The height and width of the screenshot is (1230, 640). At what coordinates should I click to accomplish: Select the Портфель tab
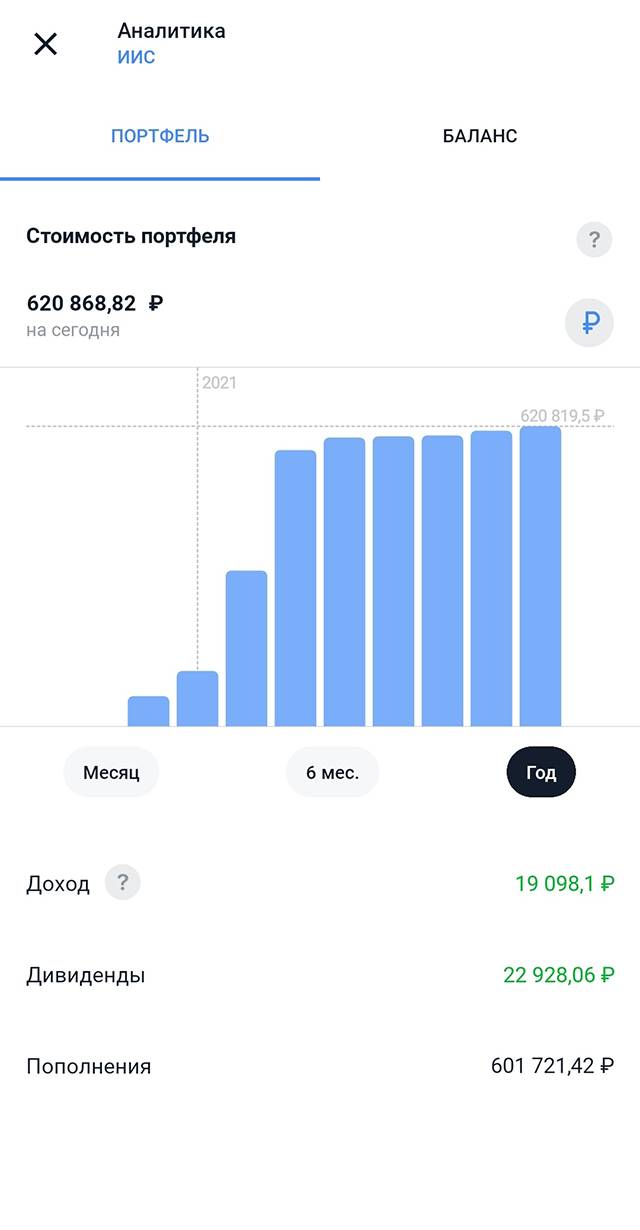pyautogui.click(x=160, y=136)
